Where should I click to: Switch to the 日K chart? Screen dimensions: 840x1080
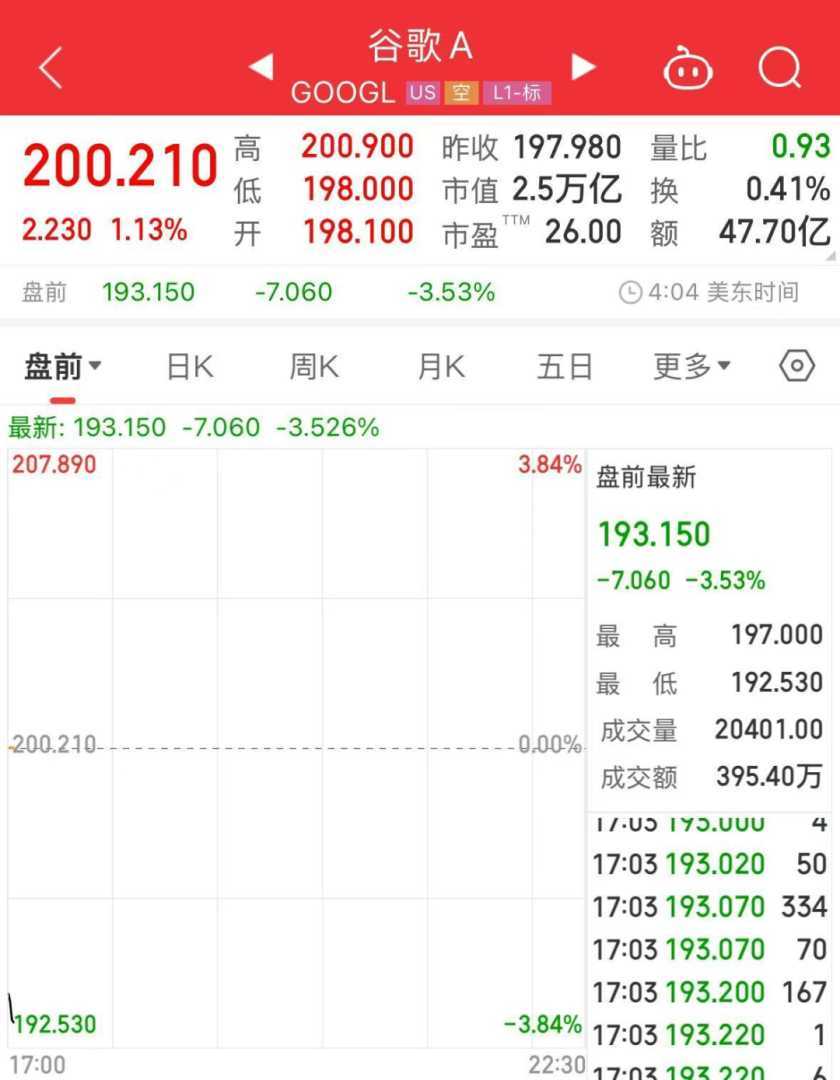point(190,367)
